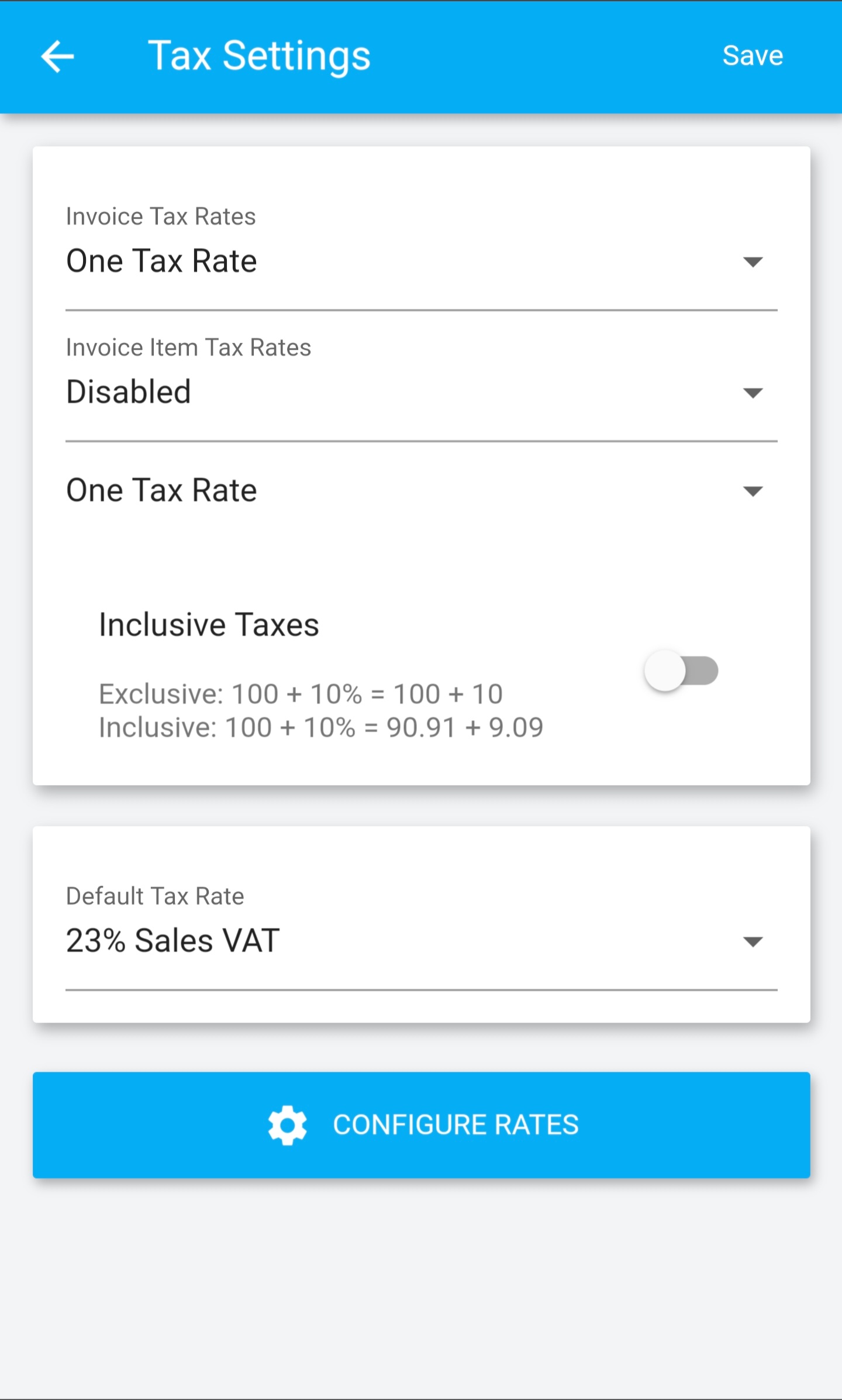Image resolution: width=842 pixels, height=1400 pixels.
Task: Tap Save in the top bar
Action: [753, 55]
